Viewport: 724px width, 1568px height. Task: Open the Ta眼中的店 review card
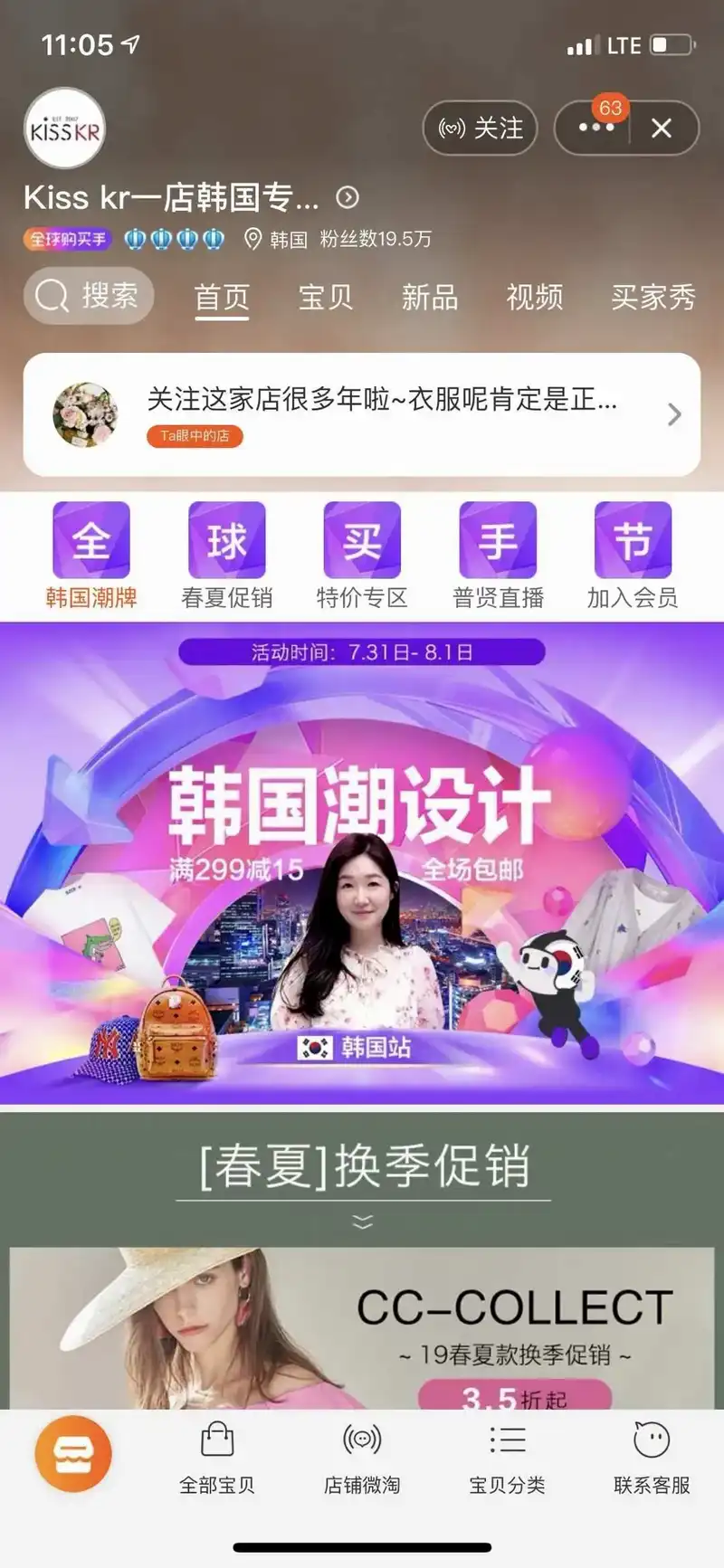(x=362, y=414)
